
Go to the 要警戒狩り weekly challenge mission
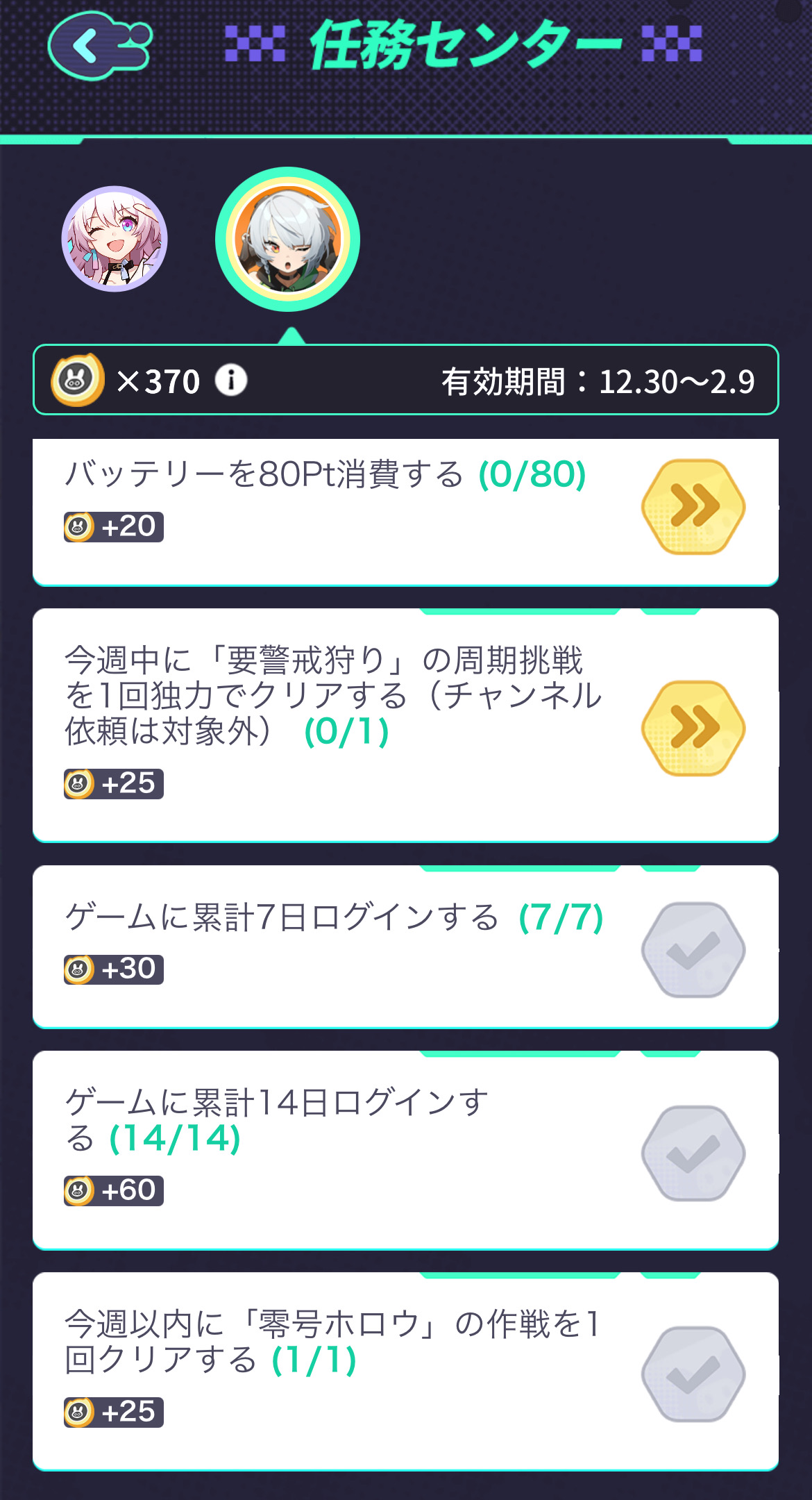click(693, 728)
